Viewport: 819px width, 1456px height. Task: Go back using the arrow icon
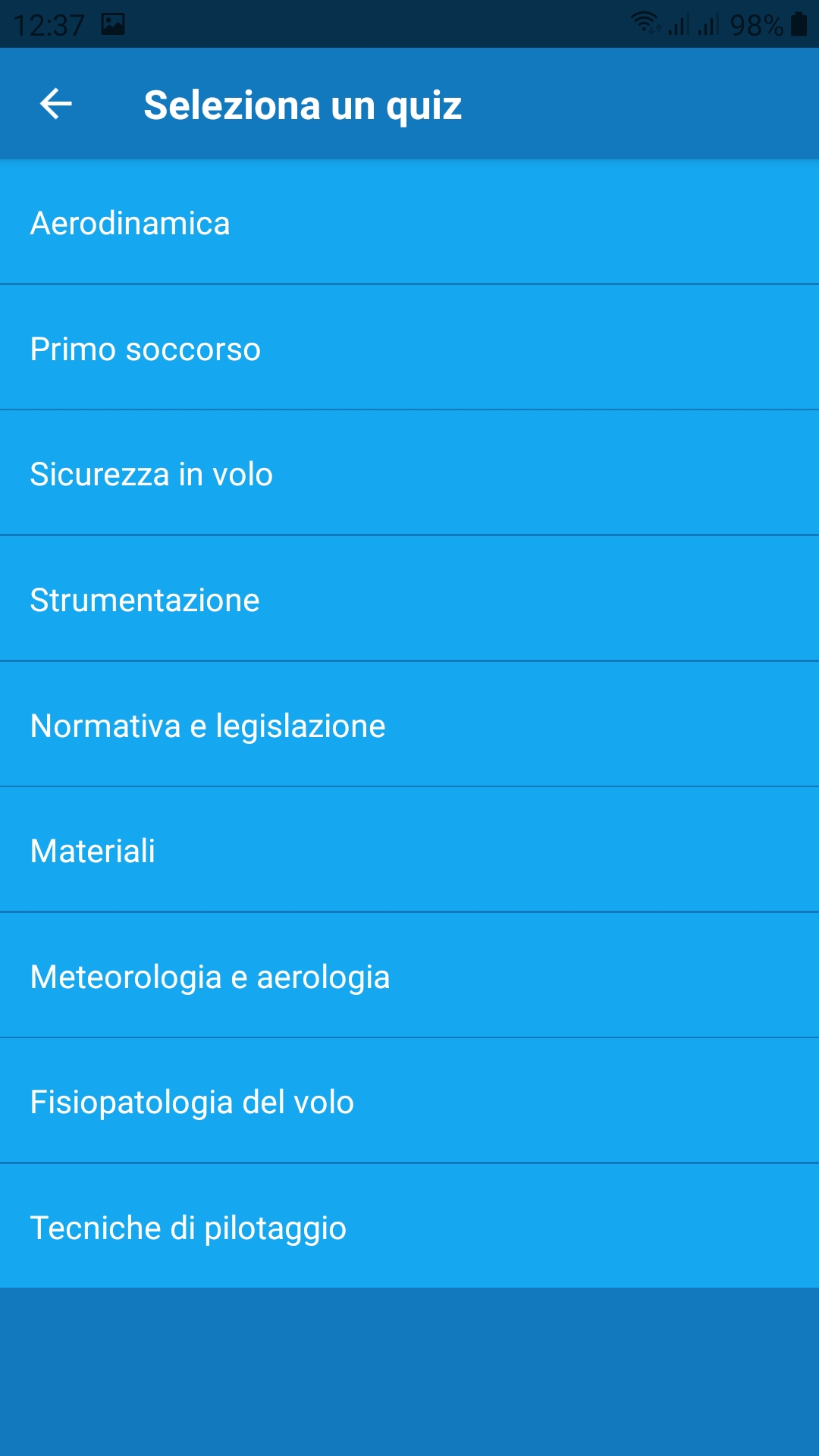tap(56, 104)
